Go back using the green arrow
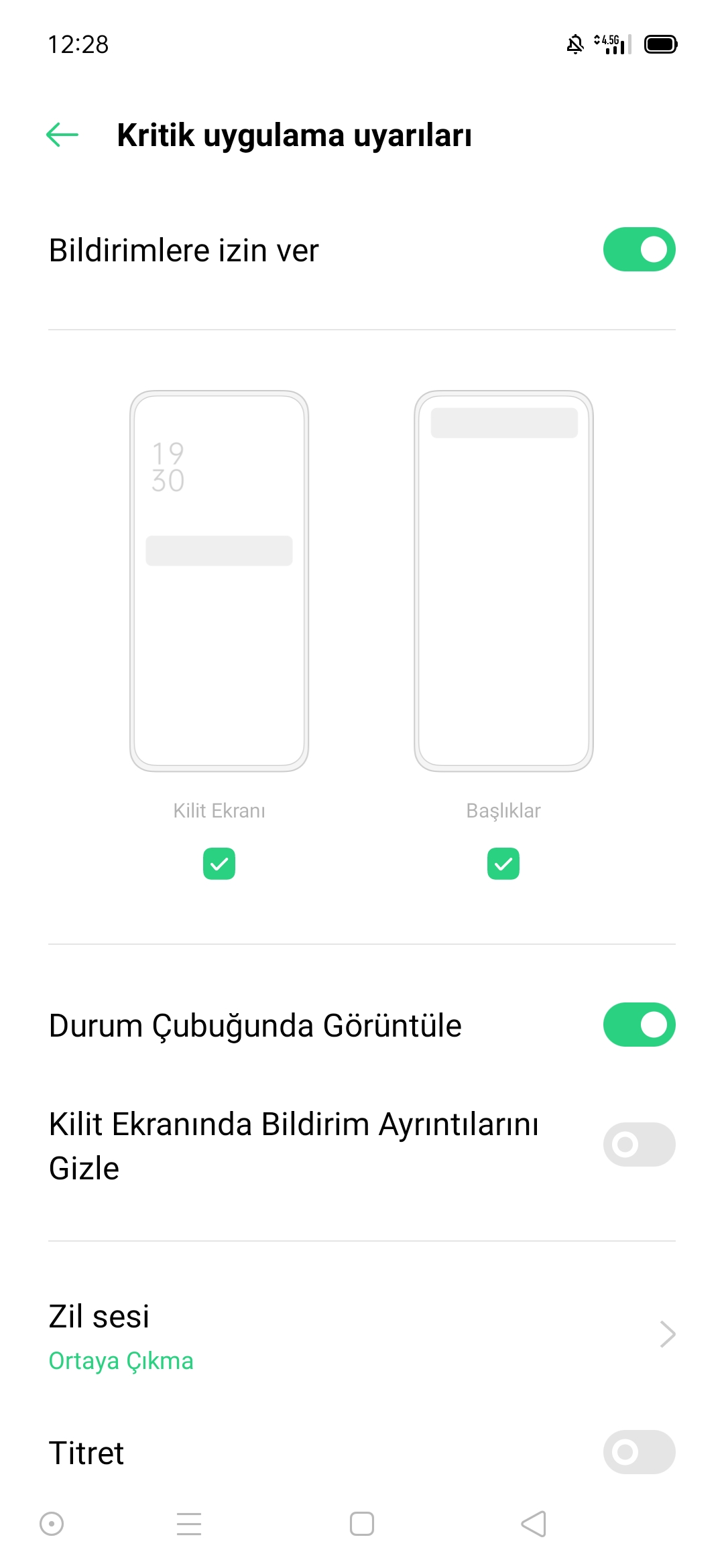 pyautogui.click(x=62, y=135)
